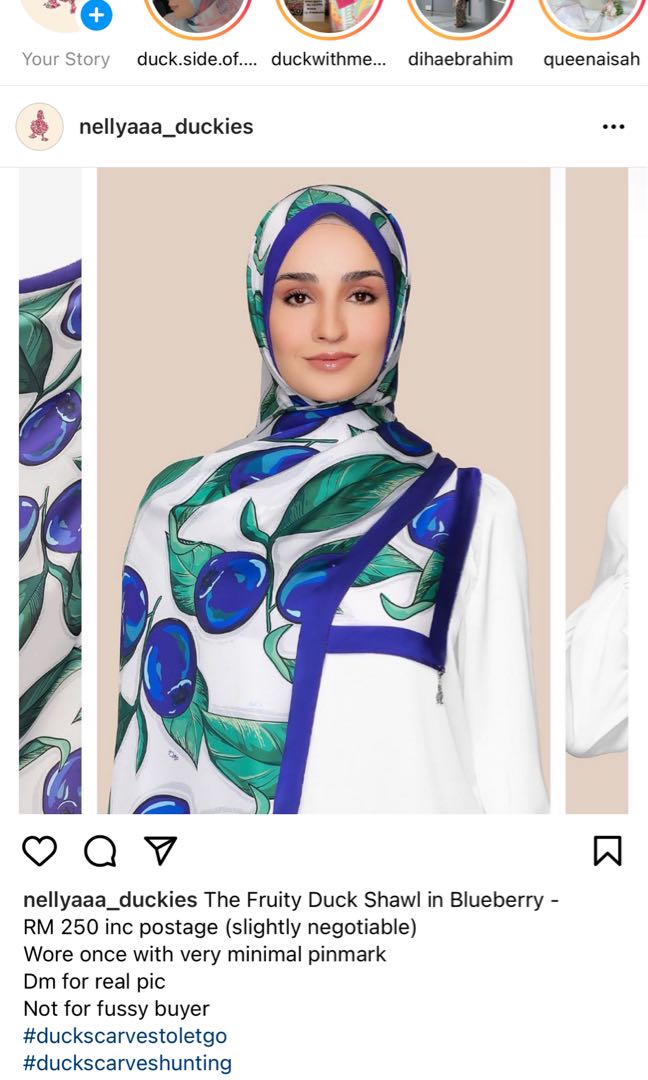Open hashtag #duckscarvestoletgo

125,1035
